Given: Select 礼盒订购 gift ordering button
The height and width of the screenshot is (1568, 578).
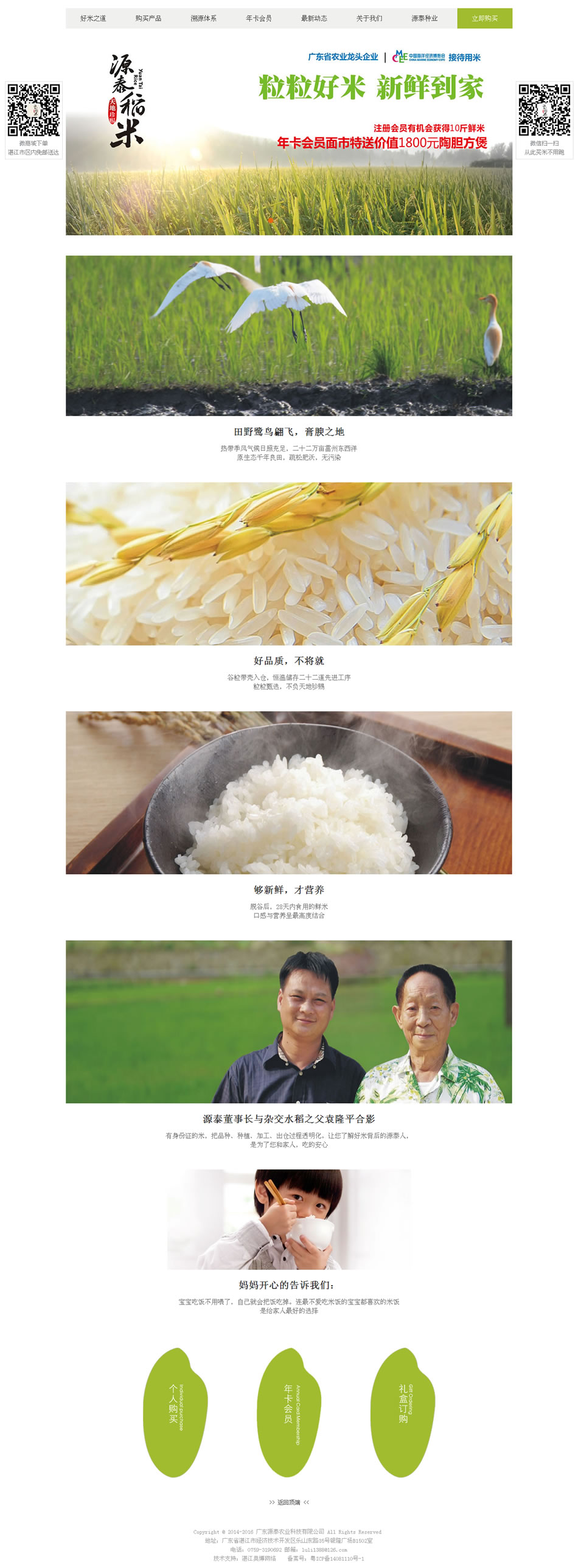Looking at the screenshot, I should point(403,1412).
